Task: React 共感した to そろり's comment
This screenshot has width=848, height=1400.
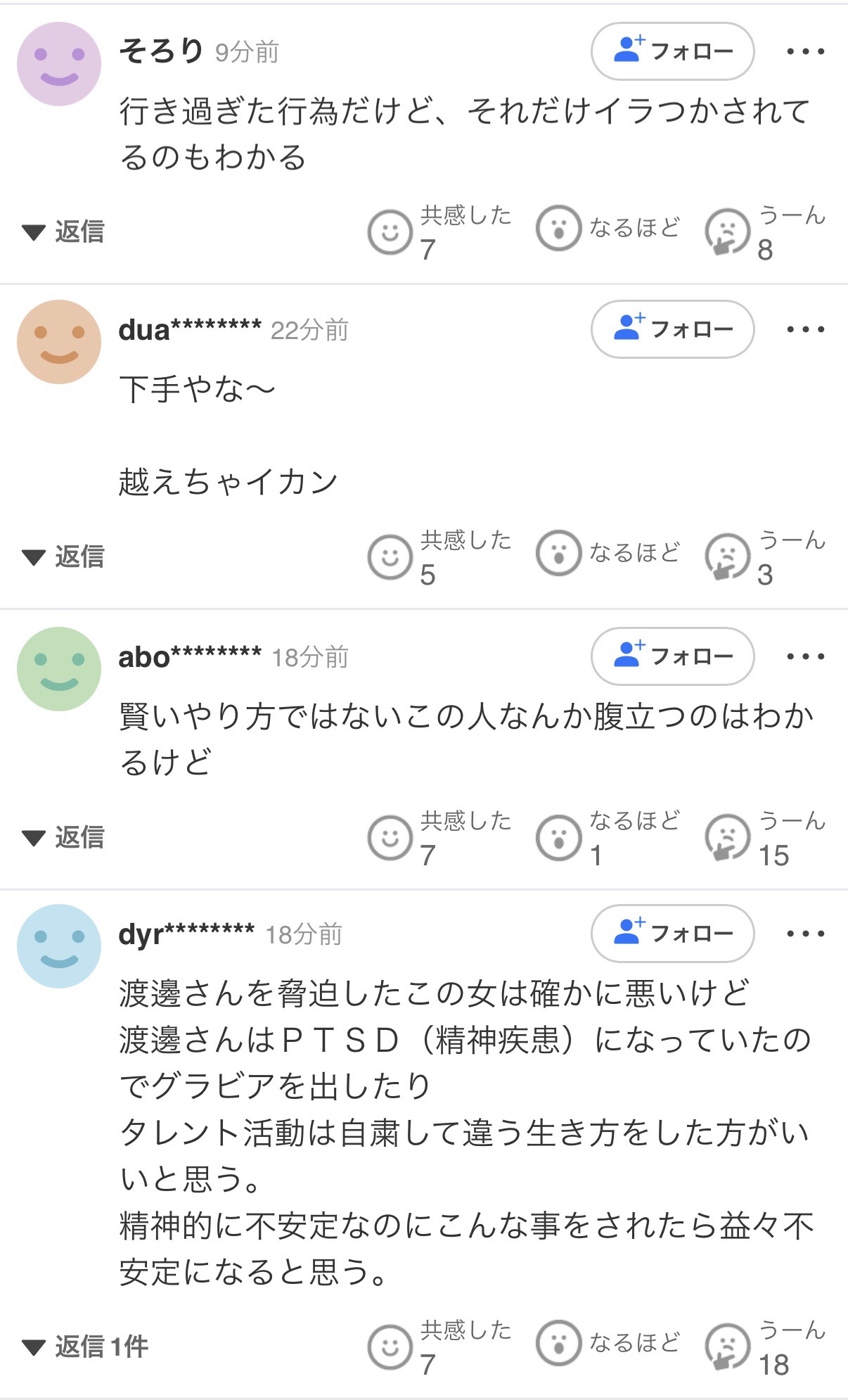Action: click(390, 231)
